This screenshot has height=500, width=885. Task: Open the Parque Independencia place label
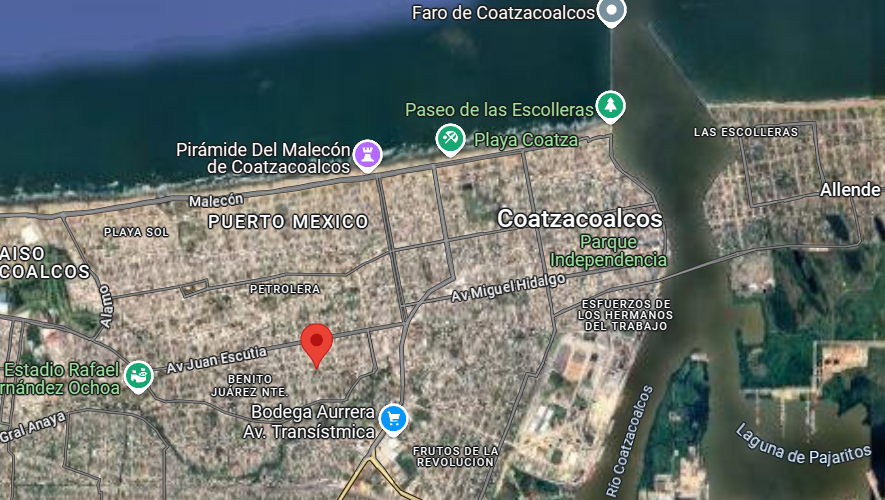pos(608,251)
